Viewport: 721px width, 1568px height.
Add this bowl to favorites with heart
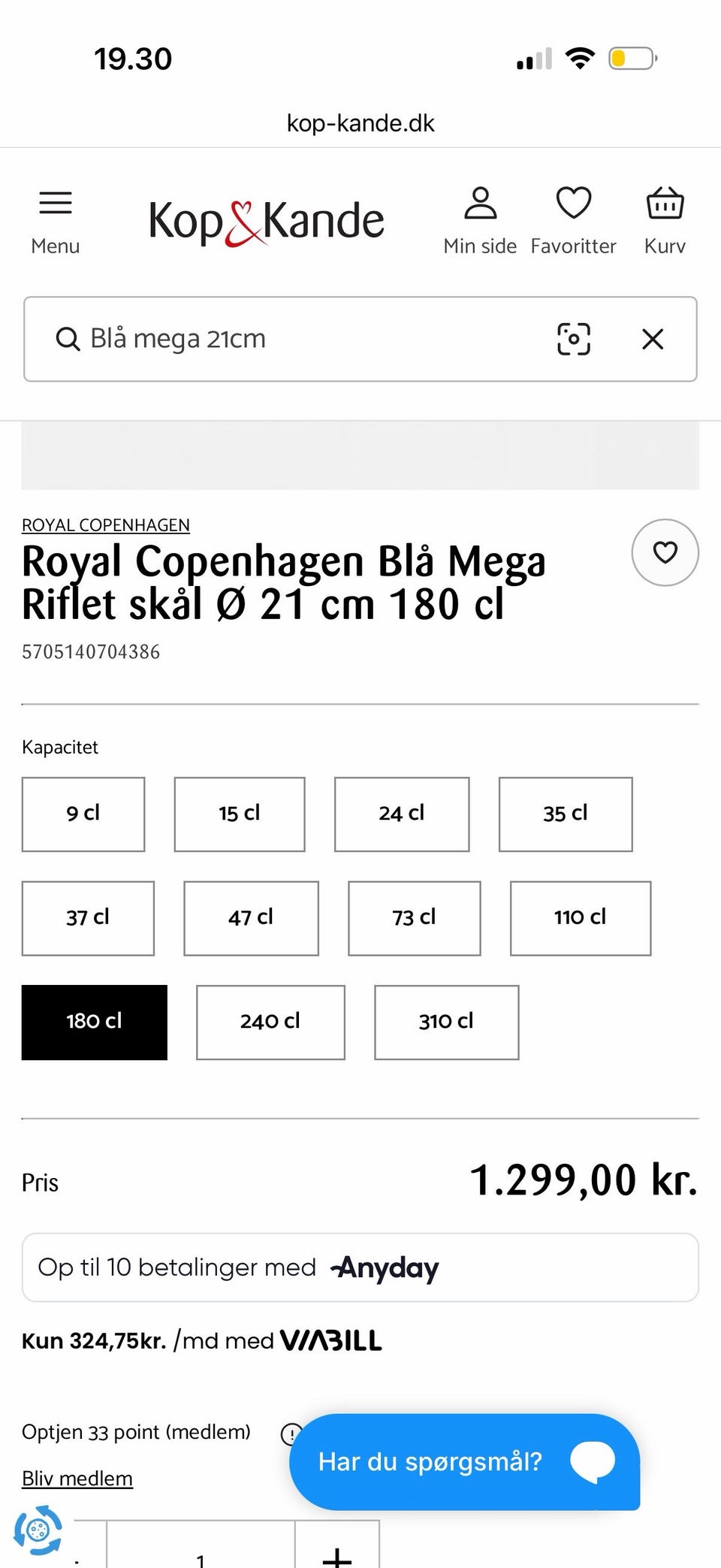(665, 552)
